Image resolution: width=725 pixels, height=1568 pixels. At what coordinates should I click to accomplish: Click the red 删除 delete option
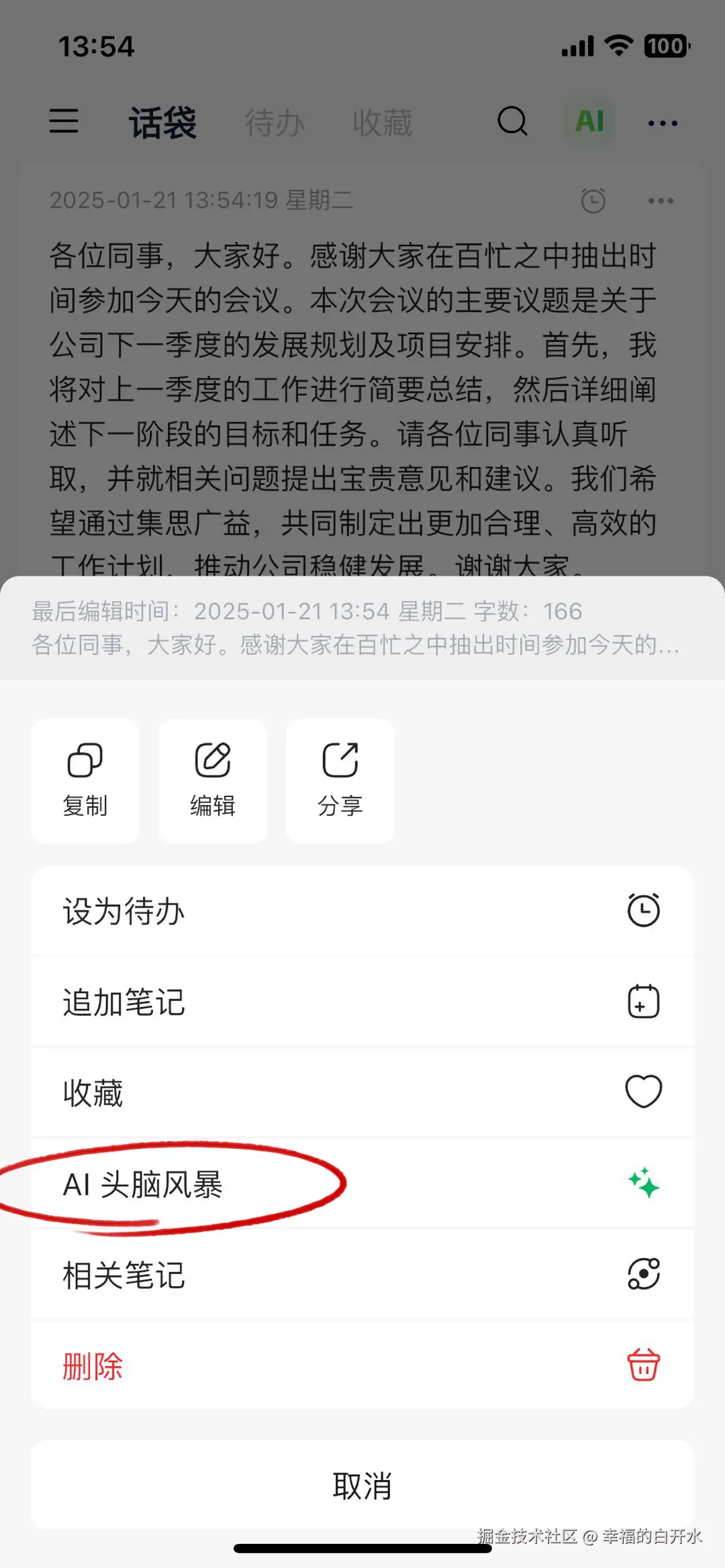pos(92,1364)
